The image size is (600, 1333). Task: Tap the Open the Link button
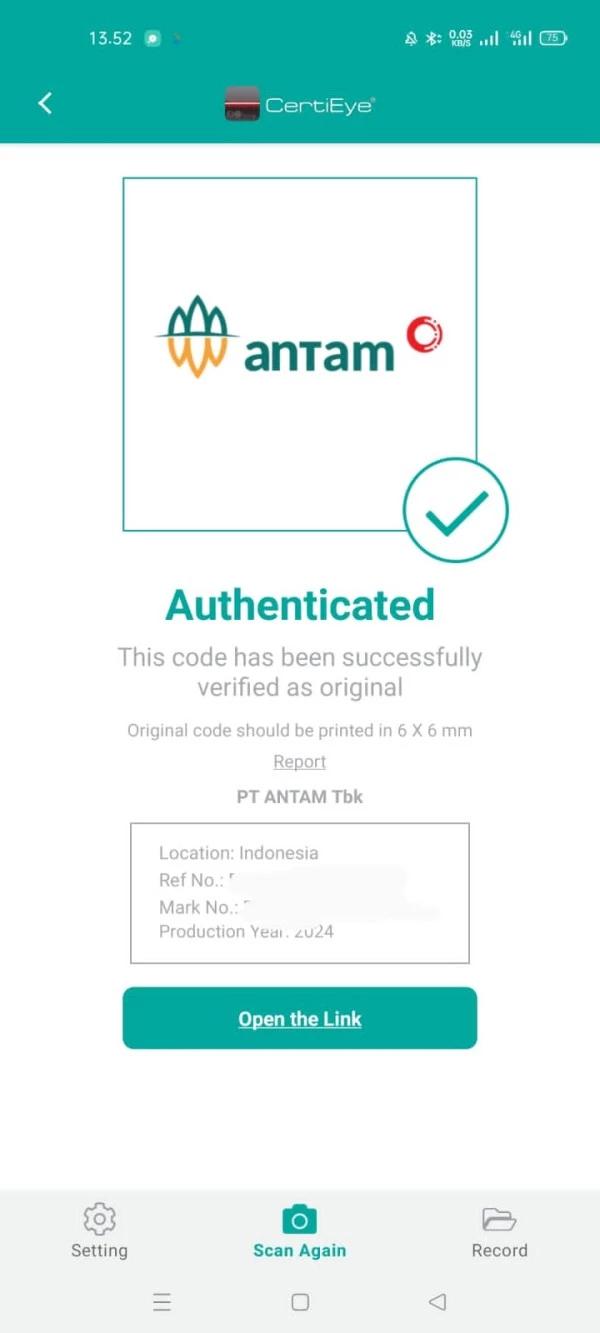point(300,1018)
